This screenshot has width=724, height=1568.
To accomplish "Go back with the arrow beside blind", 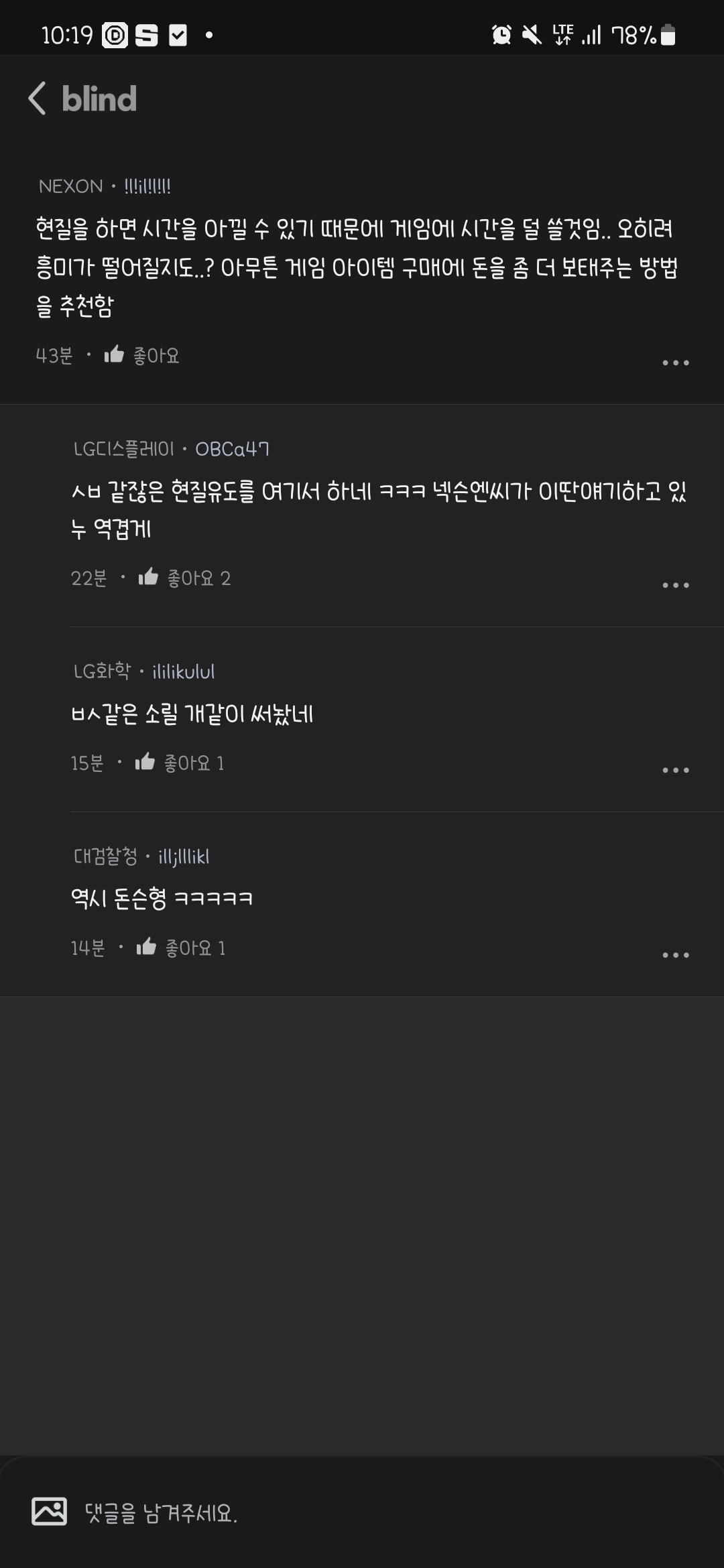I will (38, 99).
